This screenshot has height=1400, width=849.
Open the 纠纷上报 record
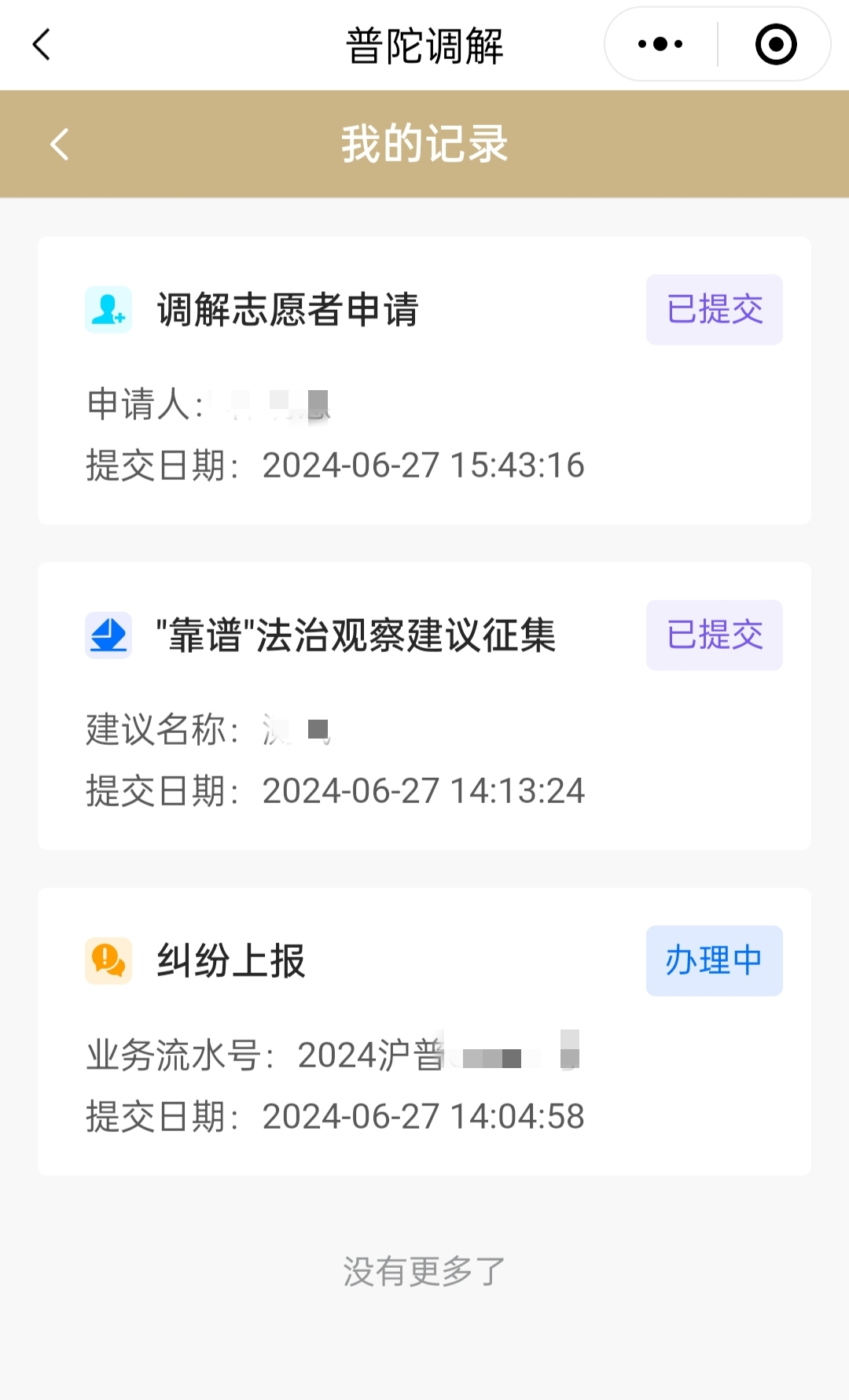pos(424,1032)
